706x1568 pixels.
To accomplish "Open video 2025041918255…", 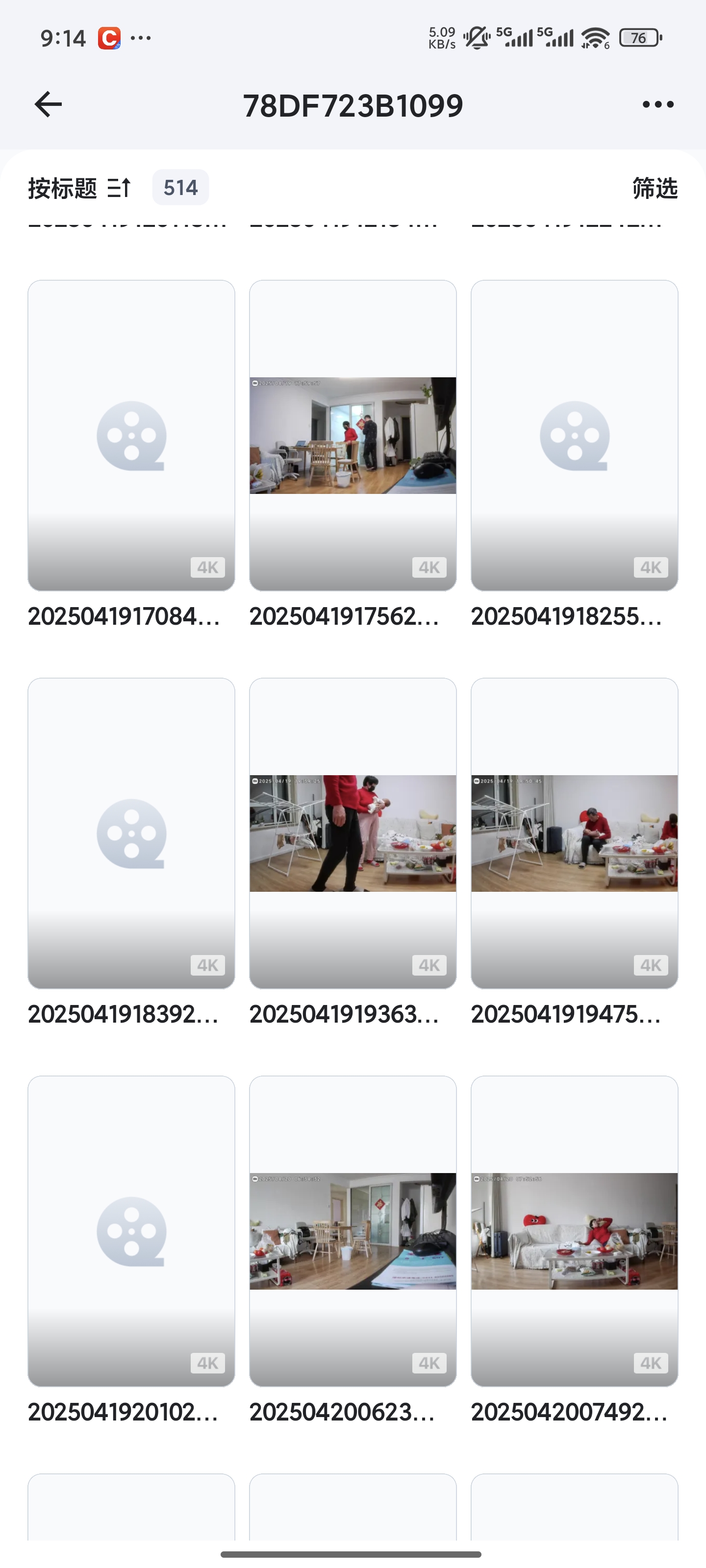I will pos(574,435).
